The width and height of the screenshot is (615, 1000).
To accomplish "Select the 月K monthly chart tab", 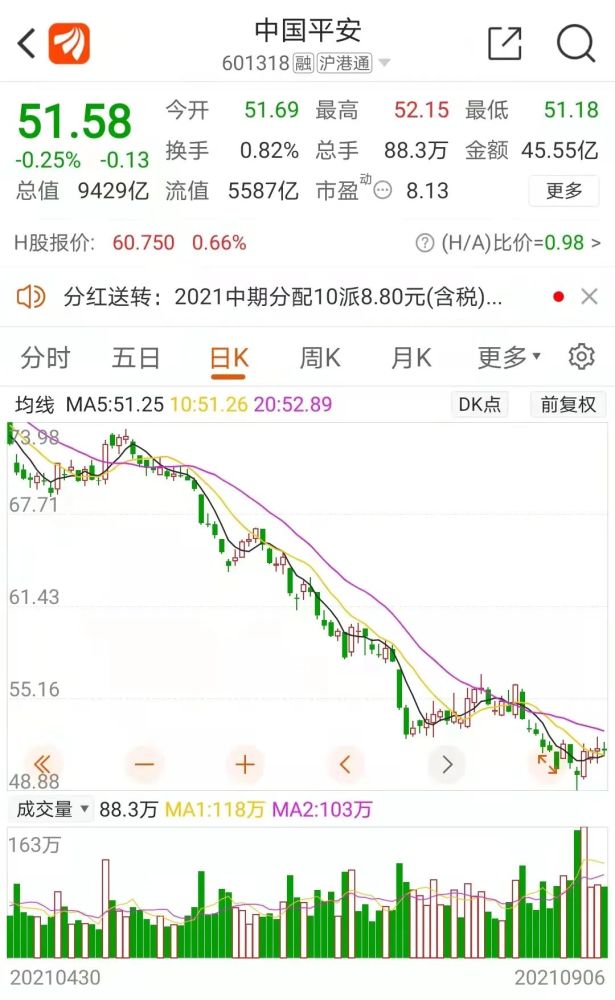I will (x=411, y=358).
